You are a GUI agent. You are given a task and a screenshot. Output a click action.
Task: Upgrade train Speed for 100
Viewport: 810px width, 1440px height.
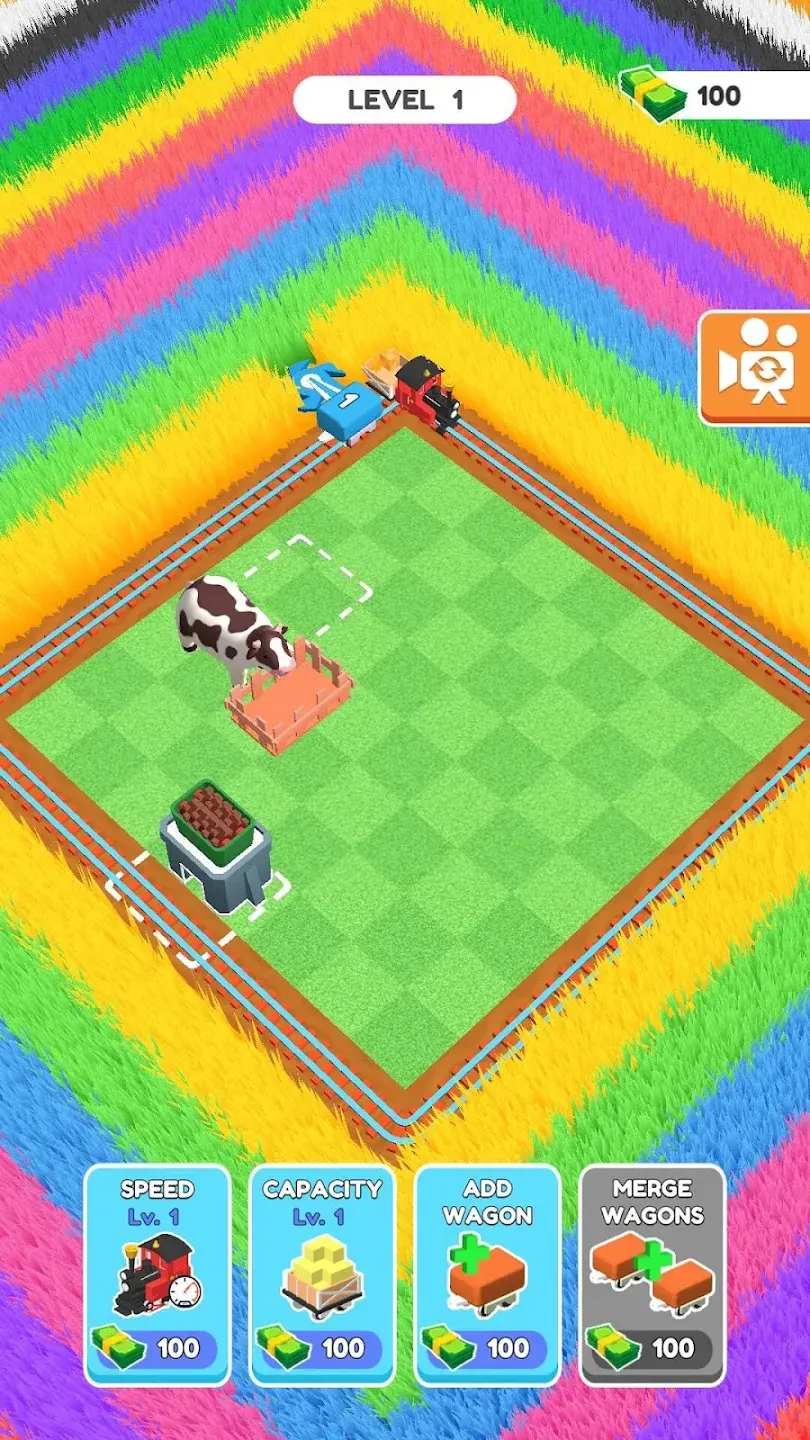[x=157, y=1274]
